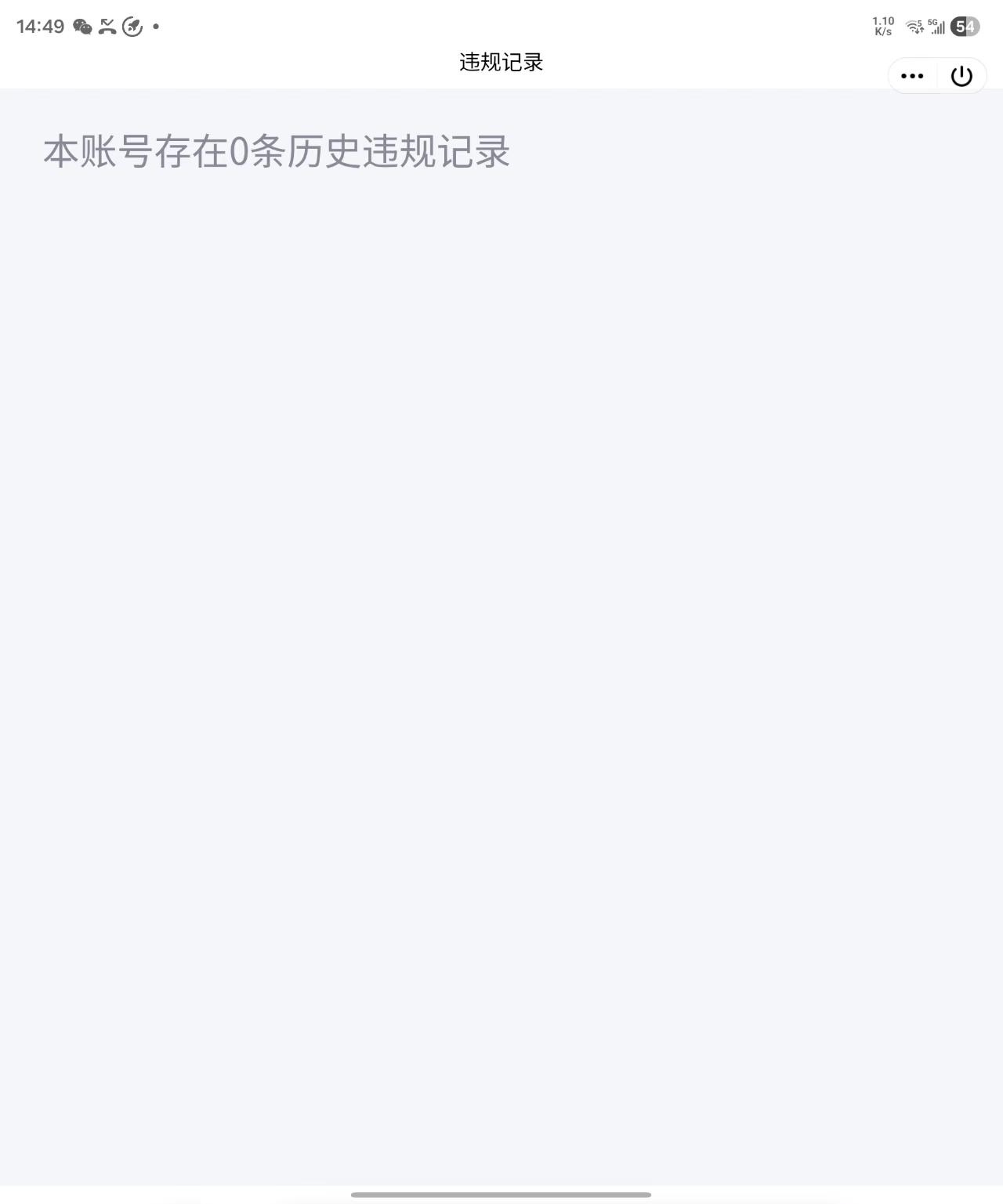
Task: Tap the bottom home indicator bar
Action: tap(501, 1195)
